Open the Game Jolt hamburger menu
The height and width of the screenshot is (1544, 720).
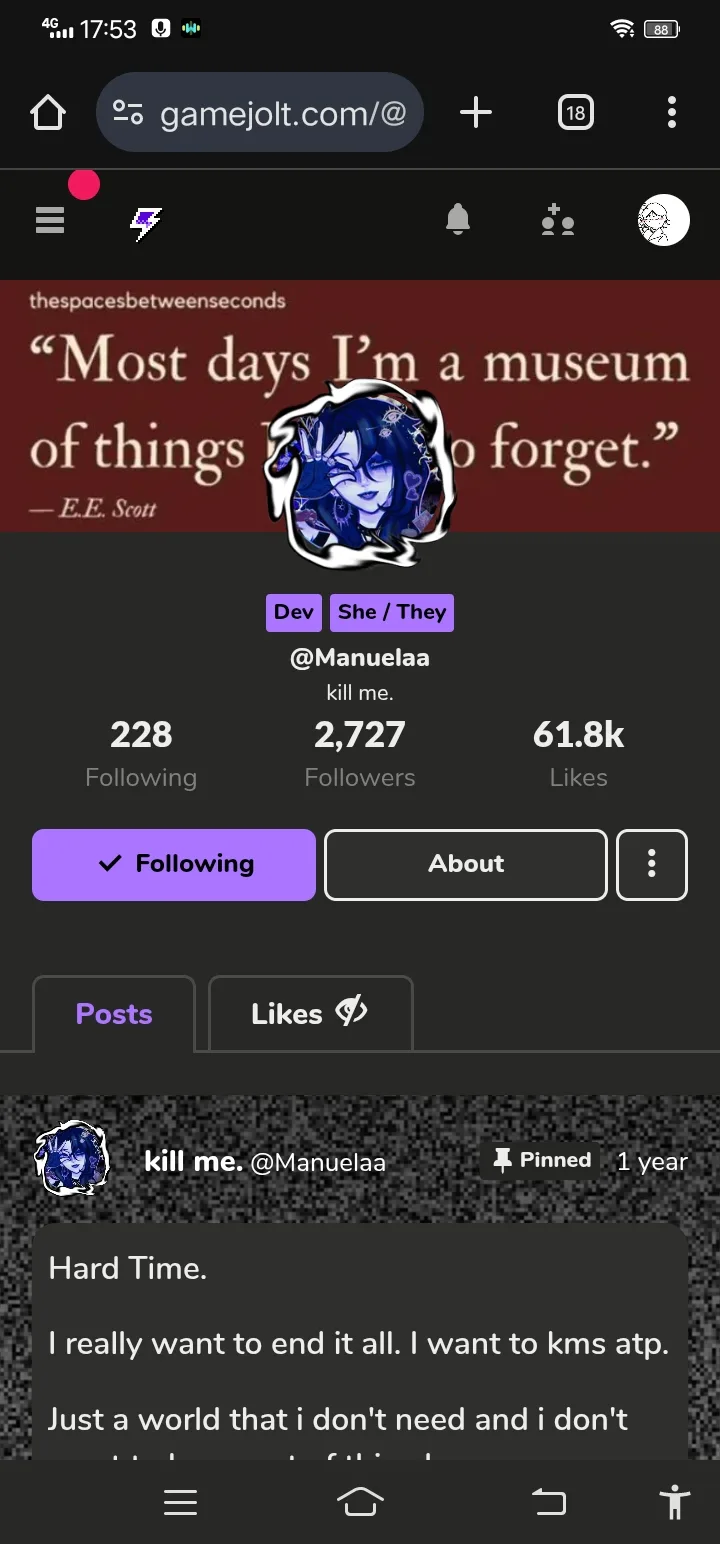[x=50, y=220]
